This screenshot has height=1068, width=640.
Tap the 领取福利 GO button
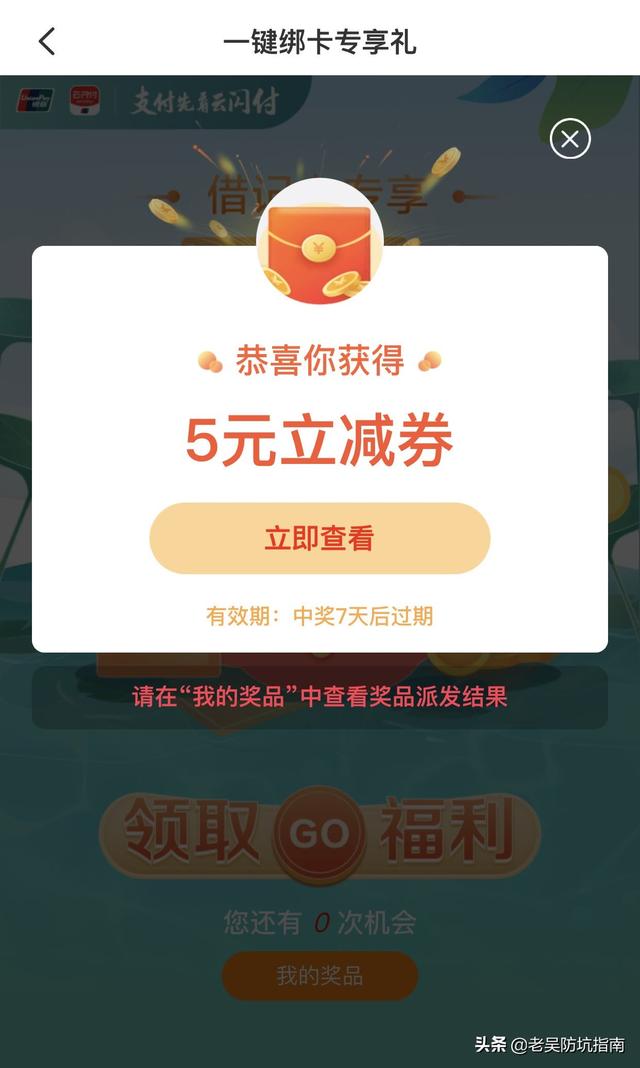click(319, 834)
